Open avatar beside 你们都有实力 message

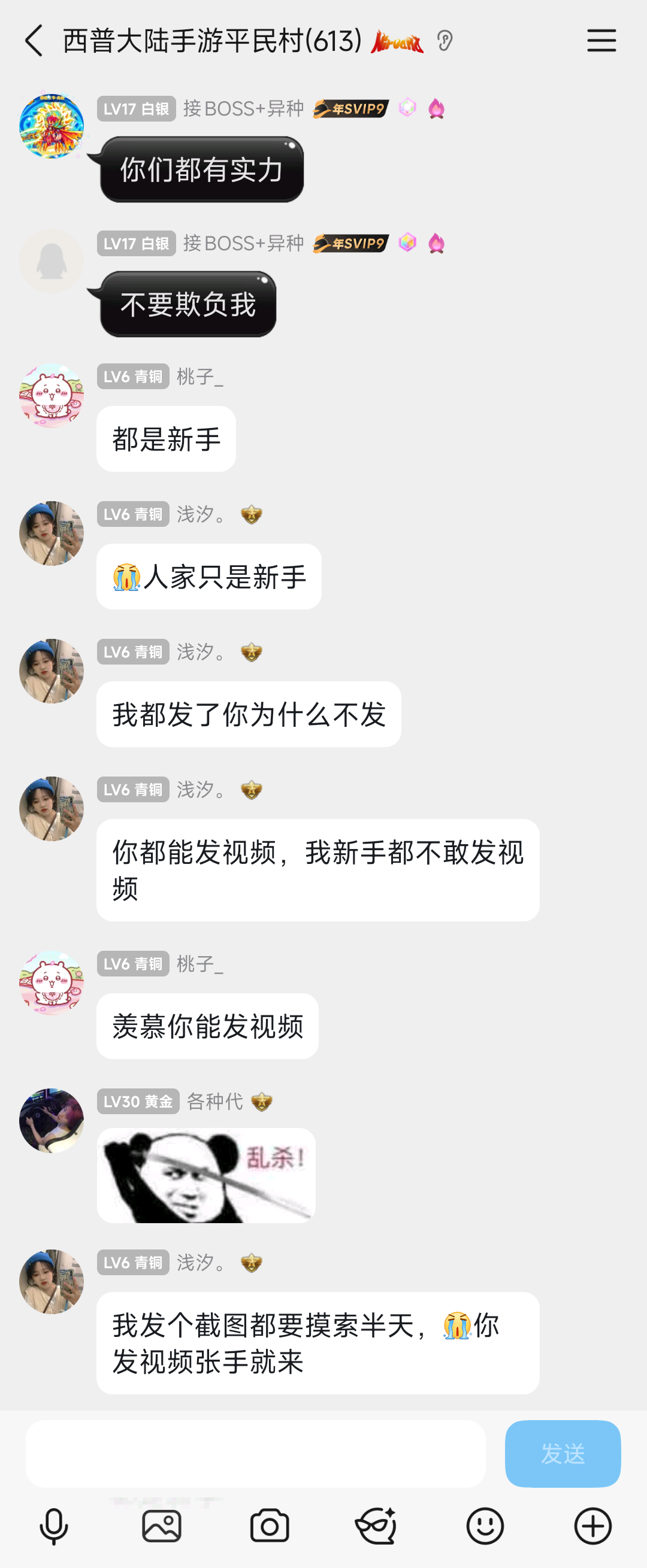52,126
